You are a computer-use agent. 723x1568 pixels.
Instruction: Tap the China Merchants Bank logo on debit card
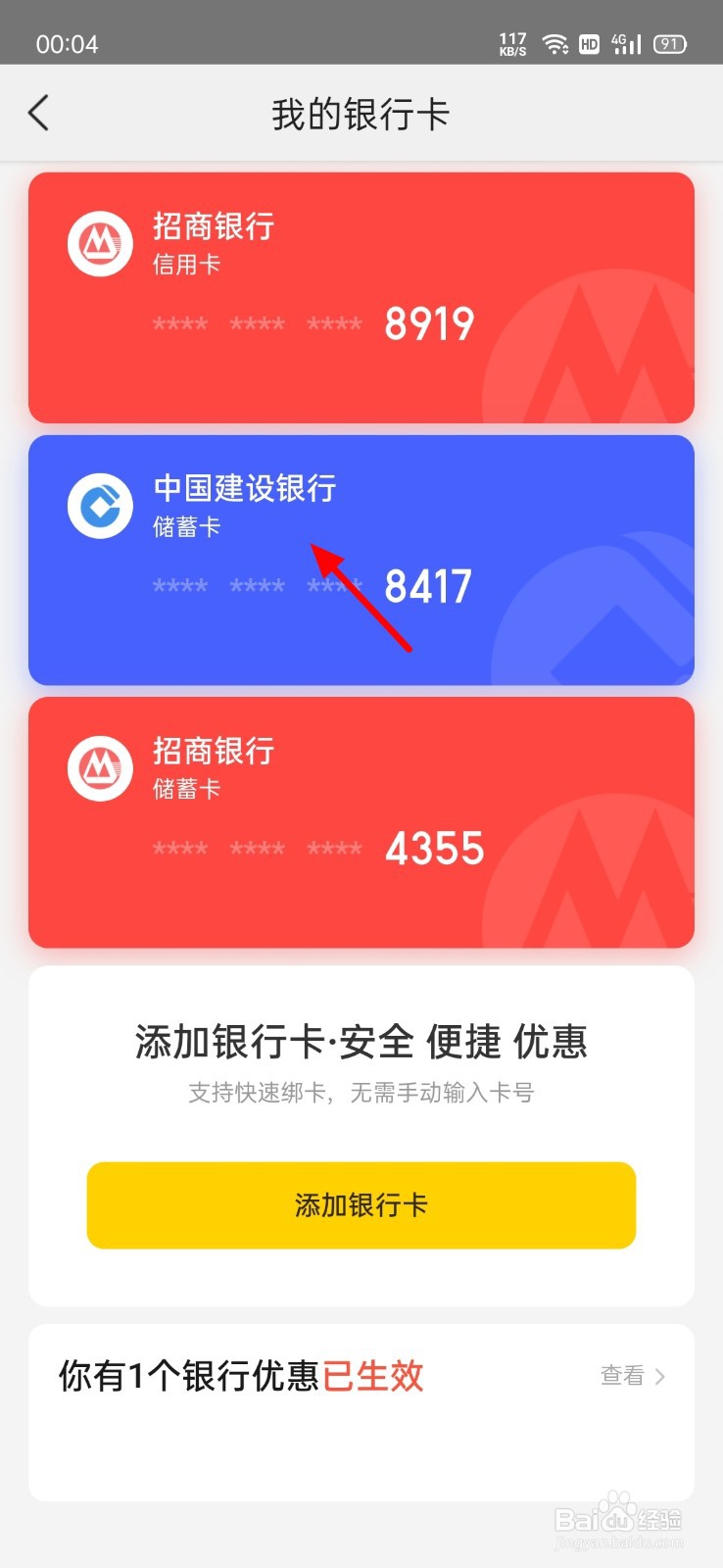point(99,768)
